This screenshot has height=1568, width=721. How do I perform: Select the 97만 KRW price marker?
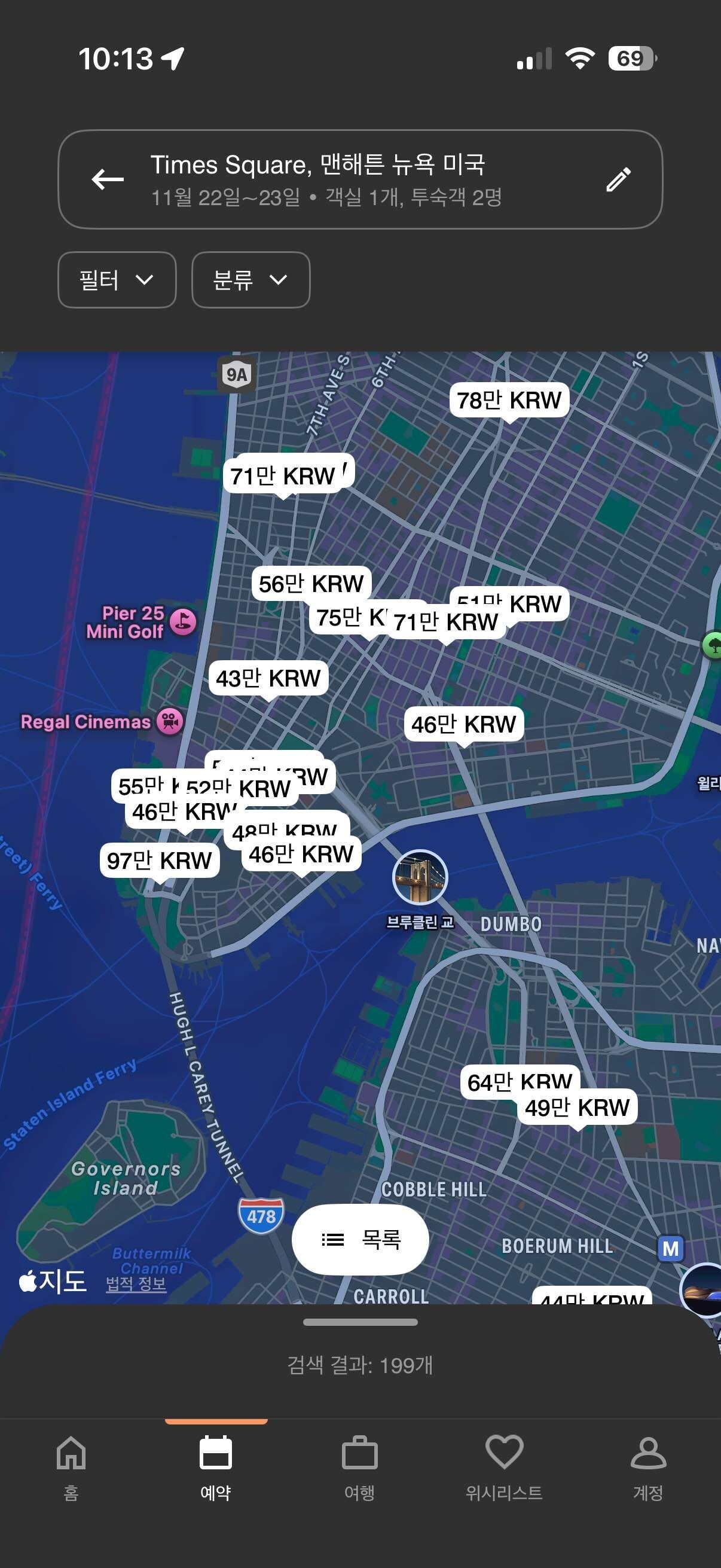[x=159, y=861]
